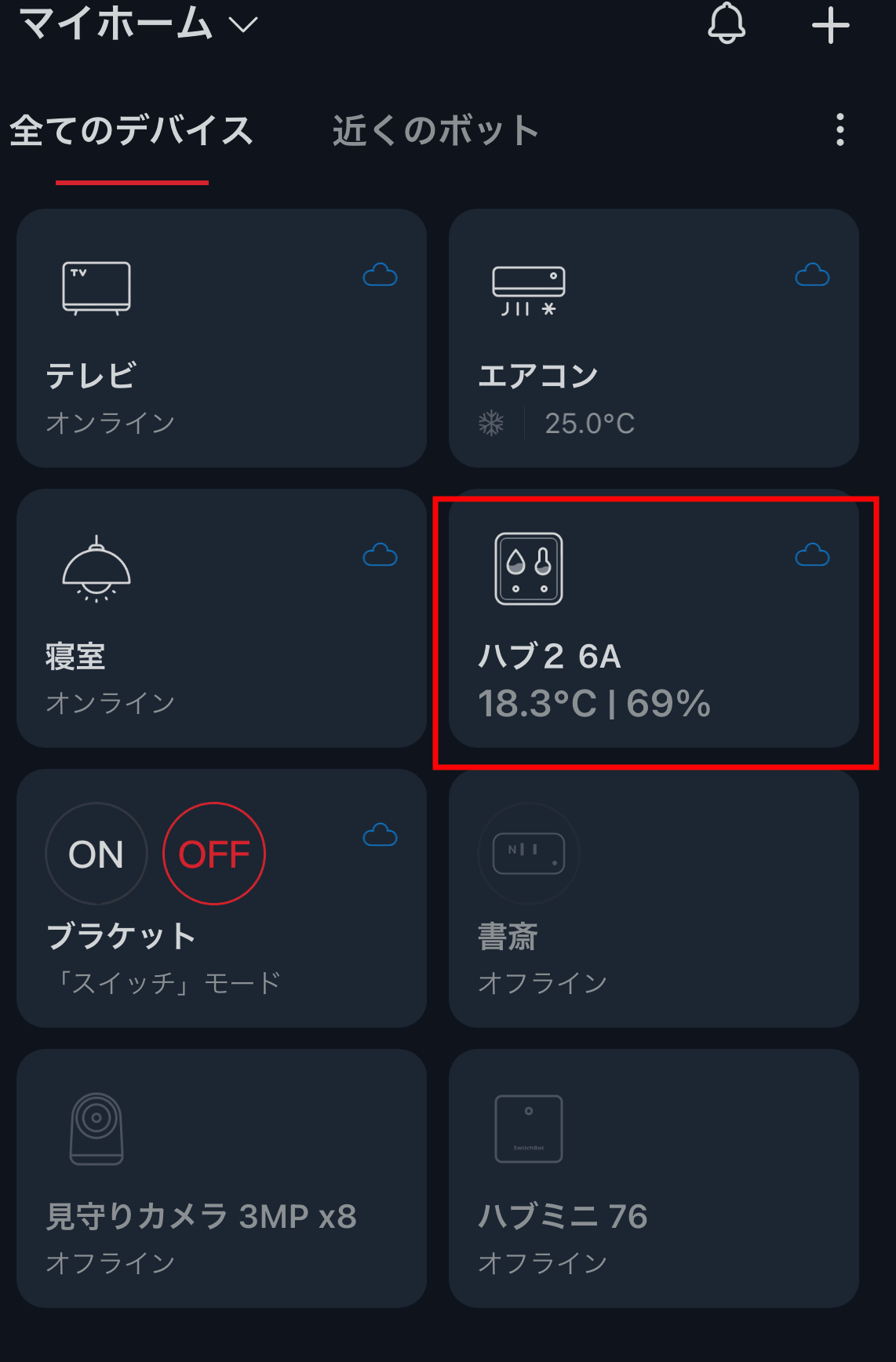Tap the 書斎 offline device icon
This screenshot has height=1362, width=896.
point(528,854)
